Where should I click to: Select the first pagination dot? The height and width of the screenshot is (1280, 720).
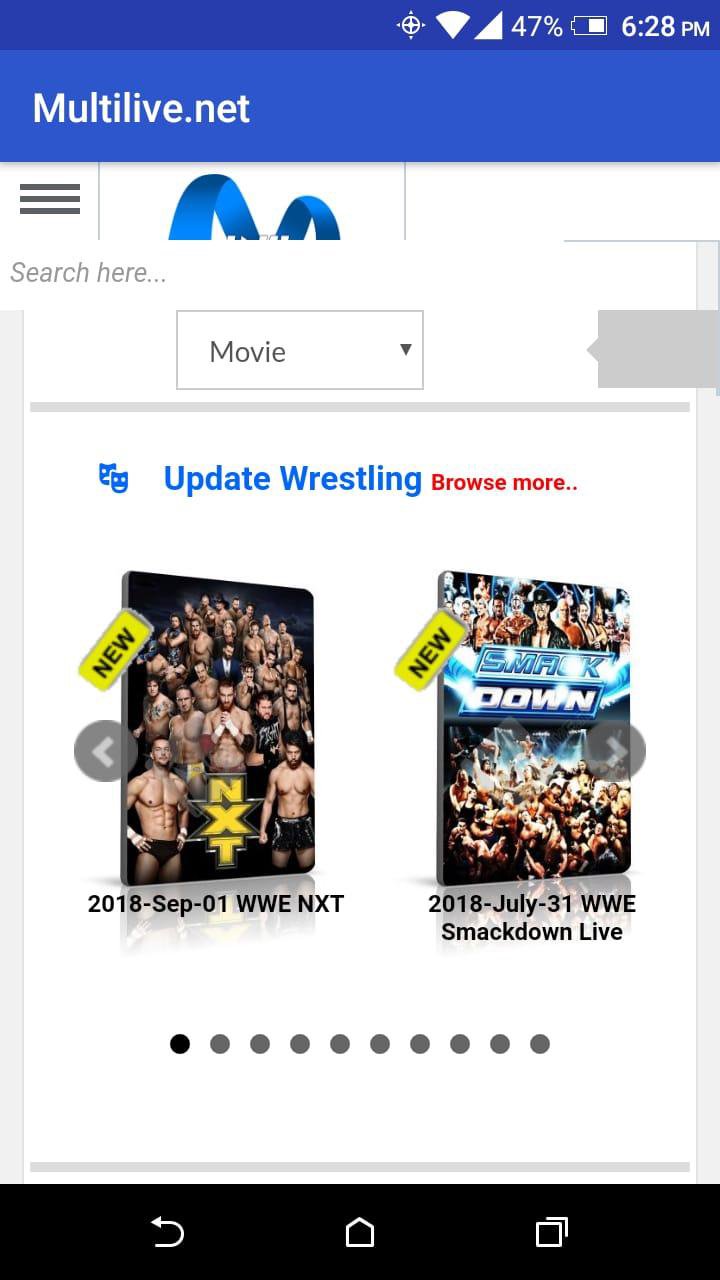(x=180, y=1043)
